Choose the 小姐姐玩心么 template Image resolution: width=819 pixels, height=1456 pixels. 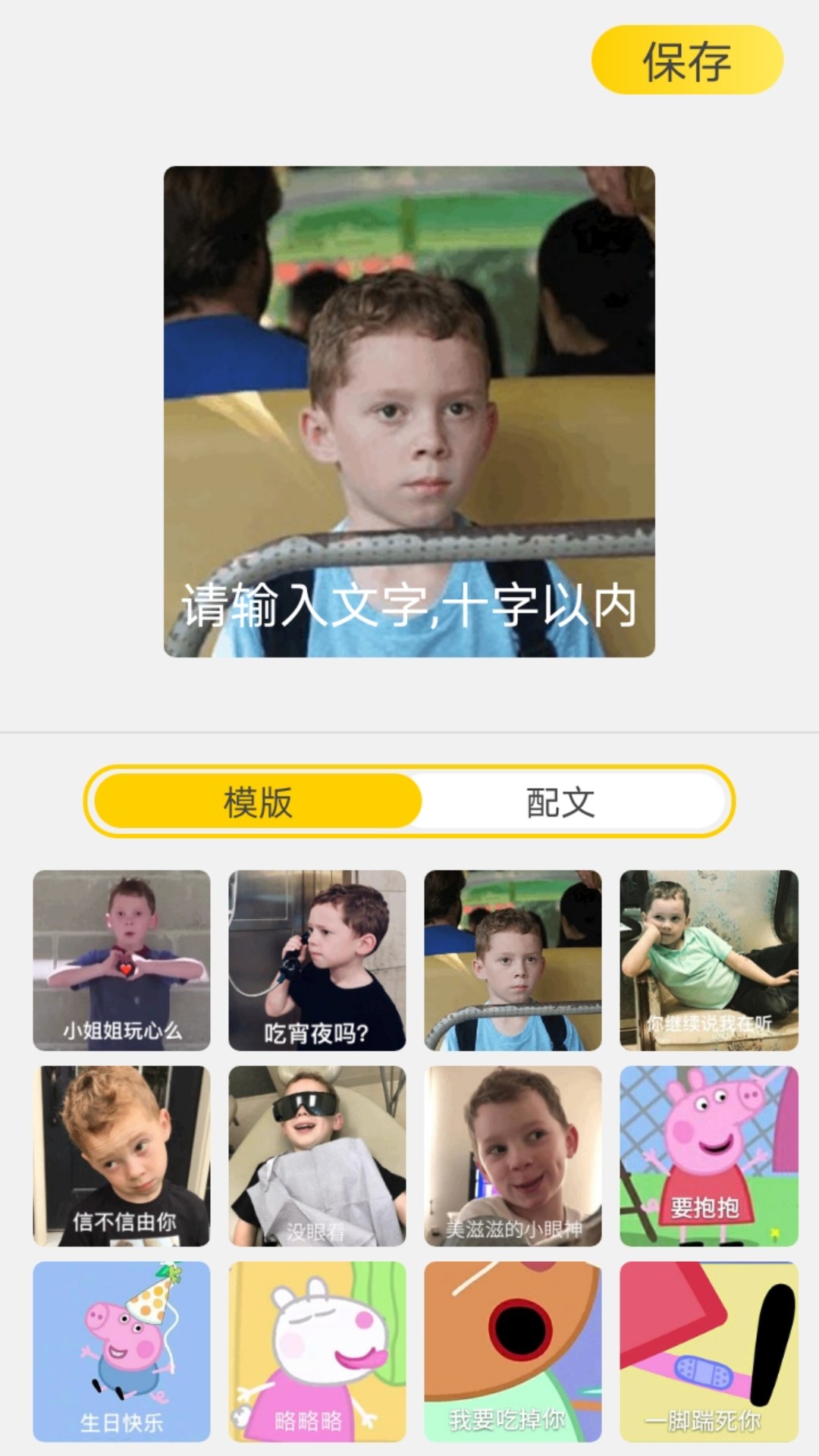121,960
